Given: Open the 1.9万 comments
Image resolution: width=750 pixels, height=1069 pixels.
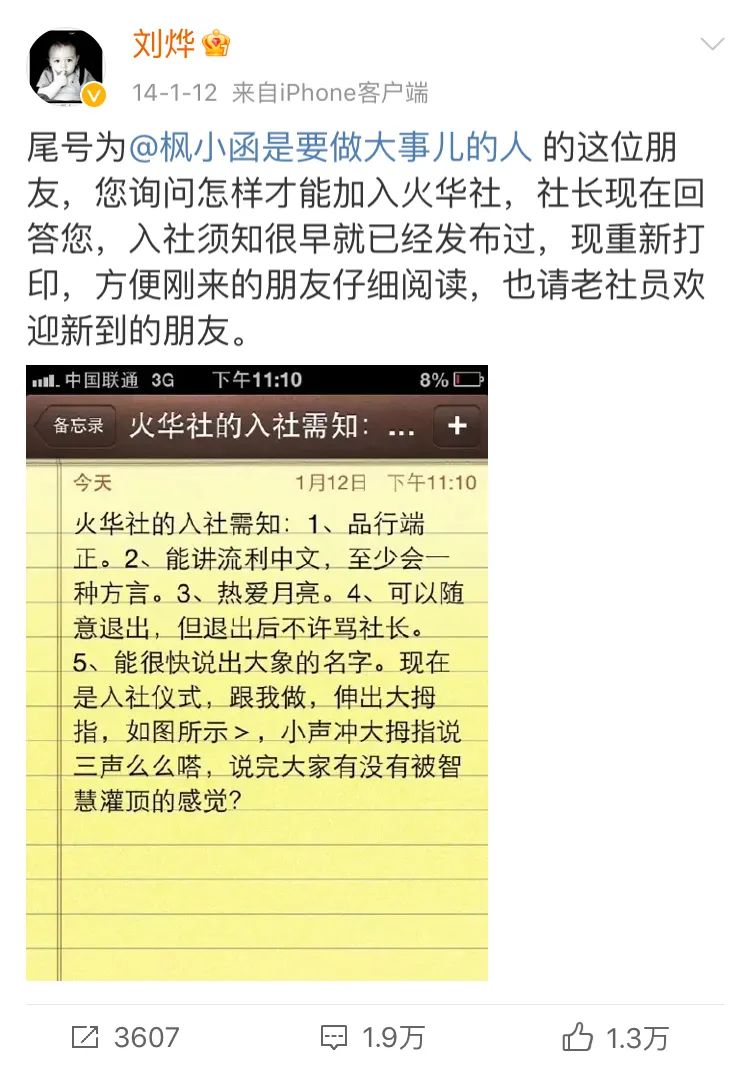Looking at the screenshot, I should [372, 1037].
